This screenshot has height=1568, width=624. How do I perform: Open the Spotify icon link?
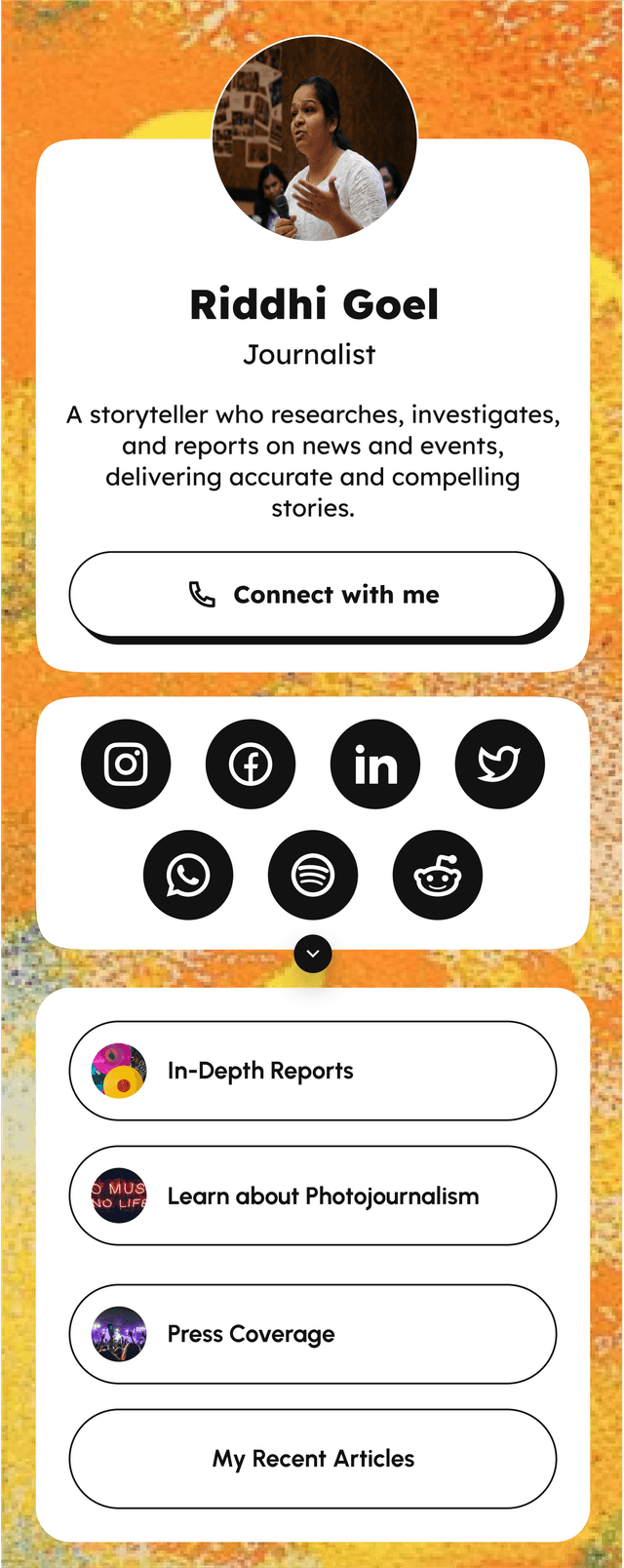pyautogui.click(x=313, y=876)
